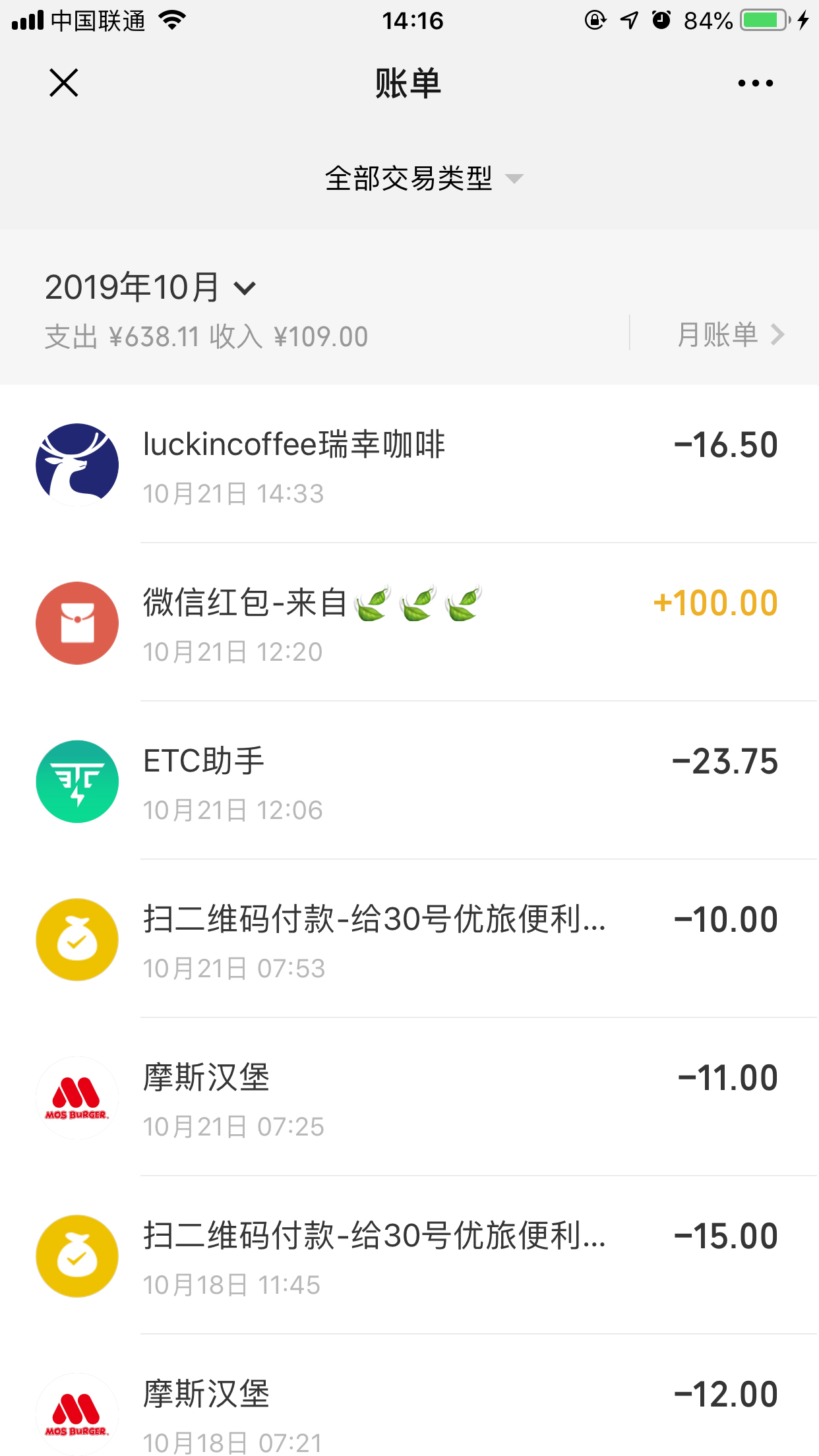Close the 账单 page with the X

click(63, 83)
